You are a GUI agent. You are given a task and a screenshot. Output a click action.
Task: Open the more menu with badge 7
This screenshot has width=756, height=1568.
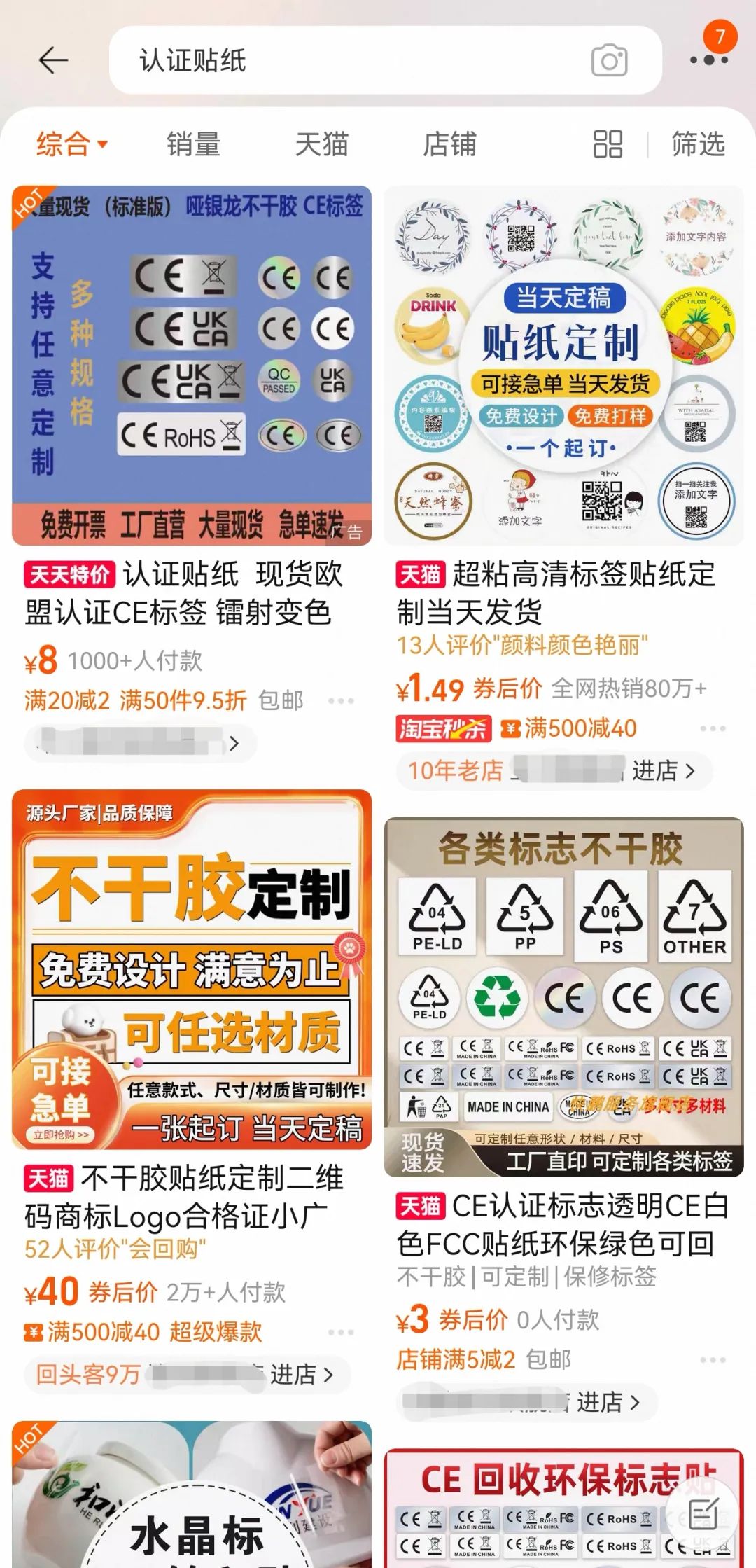709,59
